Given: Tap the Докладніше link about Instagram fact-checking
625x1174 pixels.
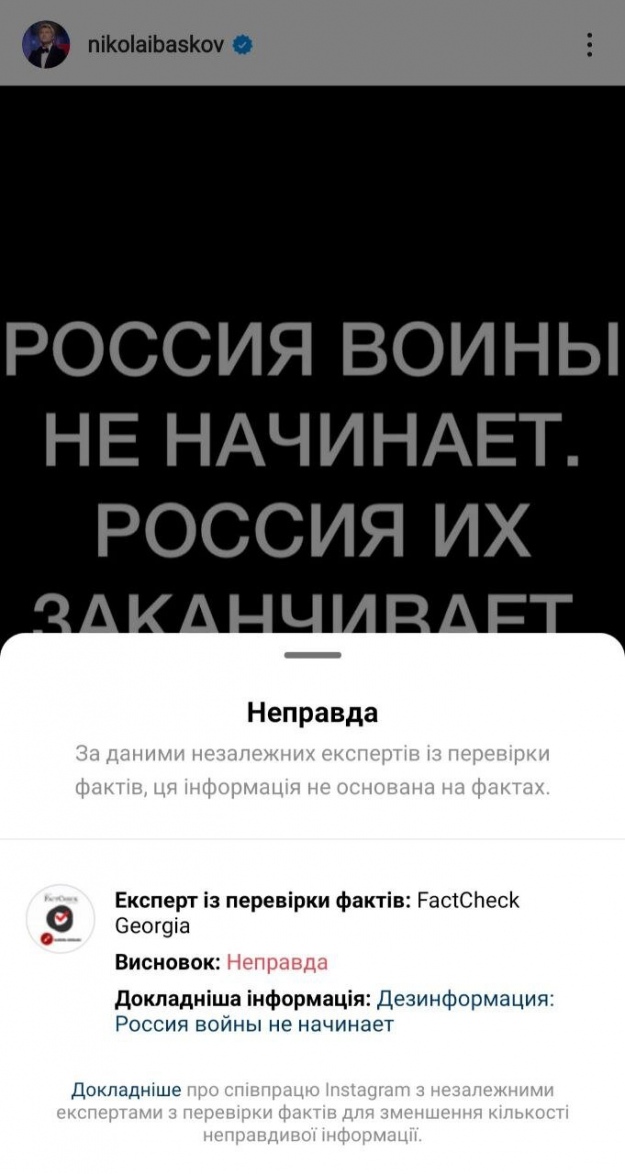Looking at the screenshot, I should [126, 1089].
